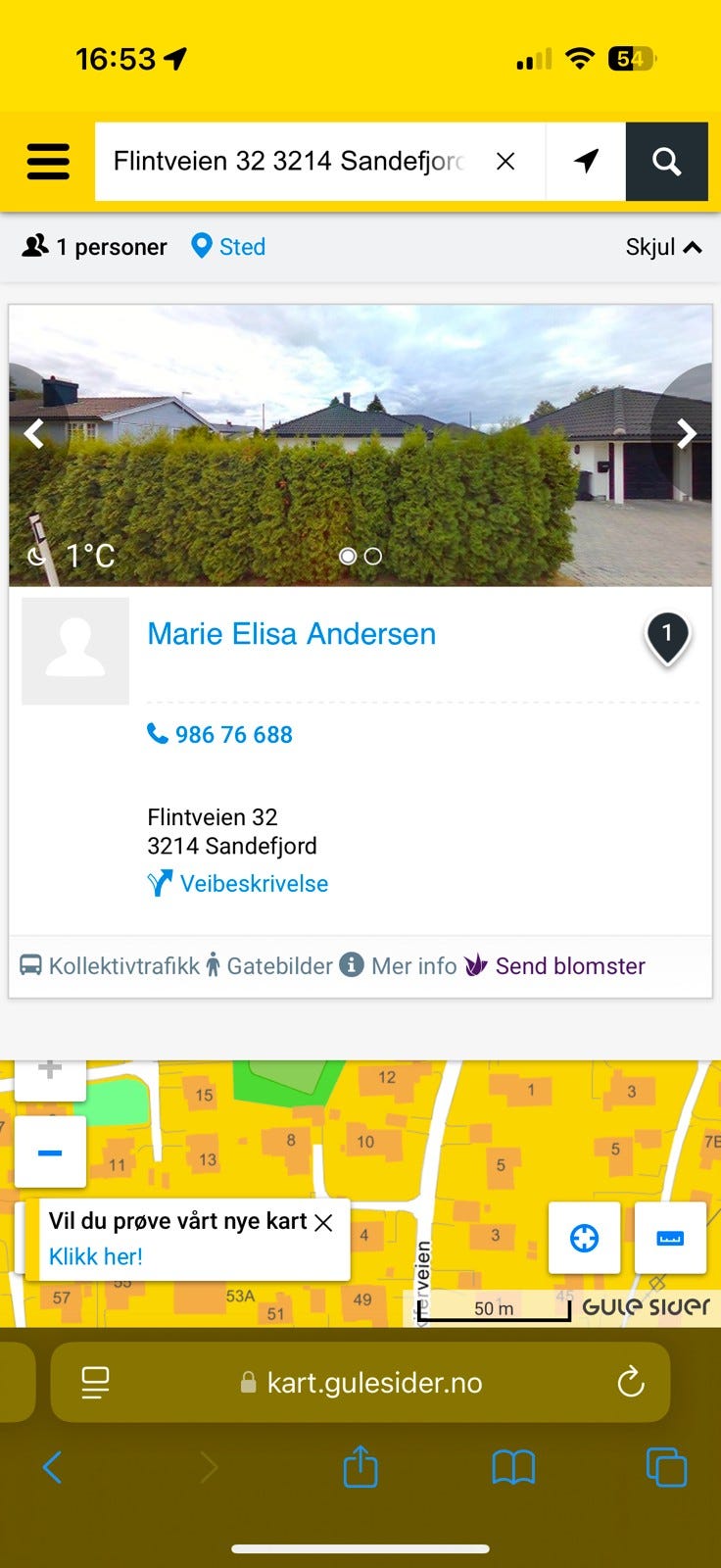
Task: Follow the Klikk her! link for the new map
Action: [x=95, y=1256]
